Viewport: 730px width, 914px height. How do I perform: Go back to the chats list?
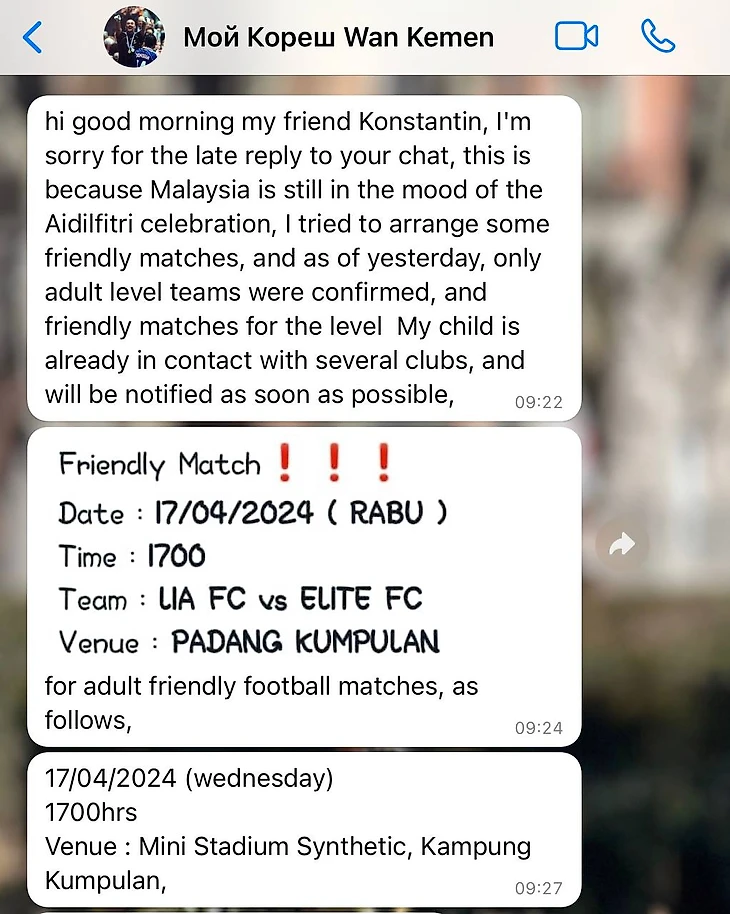pyautogui.click(x=33, y=38)
